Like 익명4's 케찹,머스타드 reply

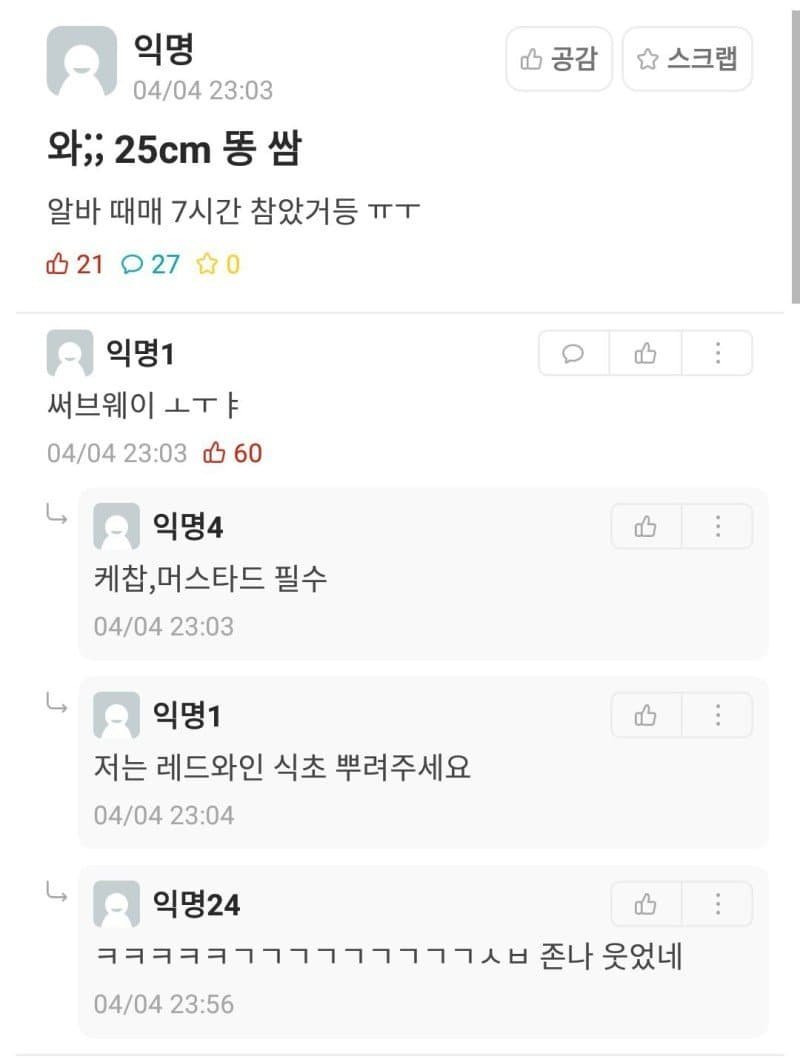[646, 526]
